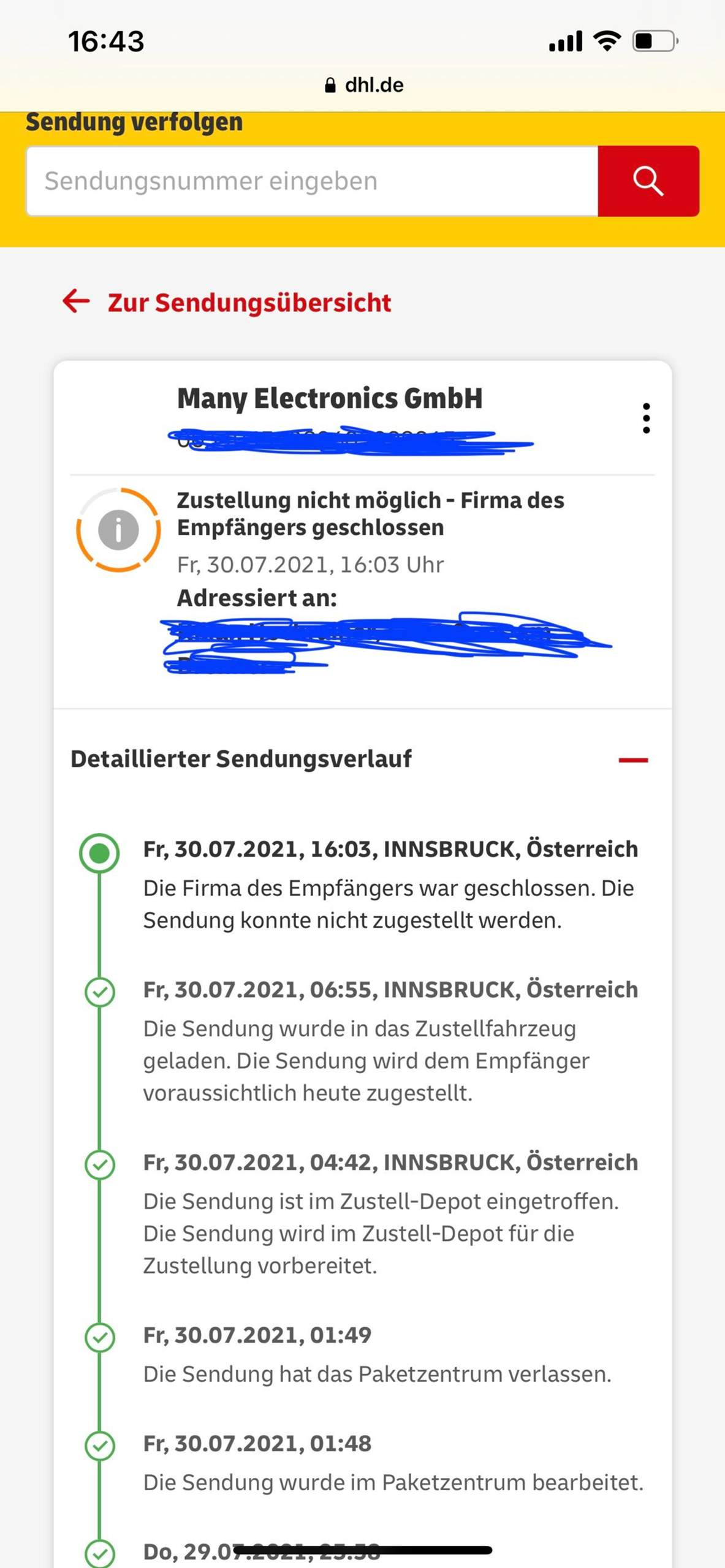Click the Zur Sendungsübersicht link
725x1568 pixels.
[249, 301]
